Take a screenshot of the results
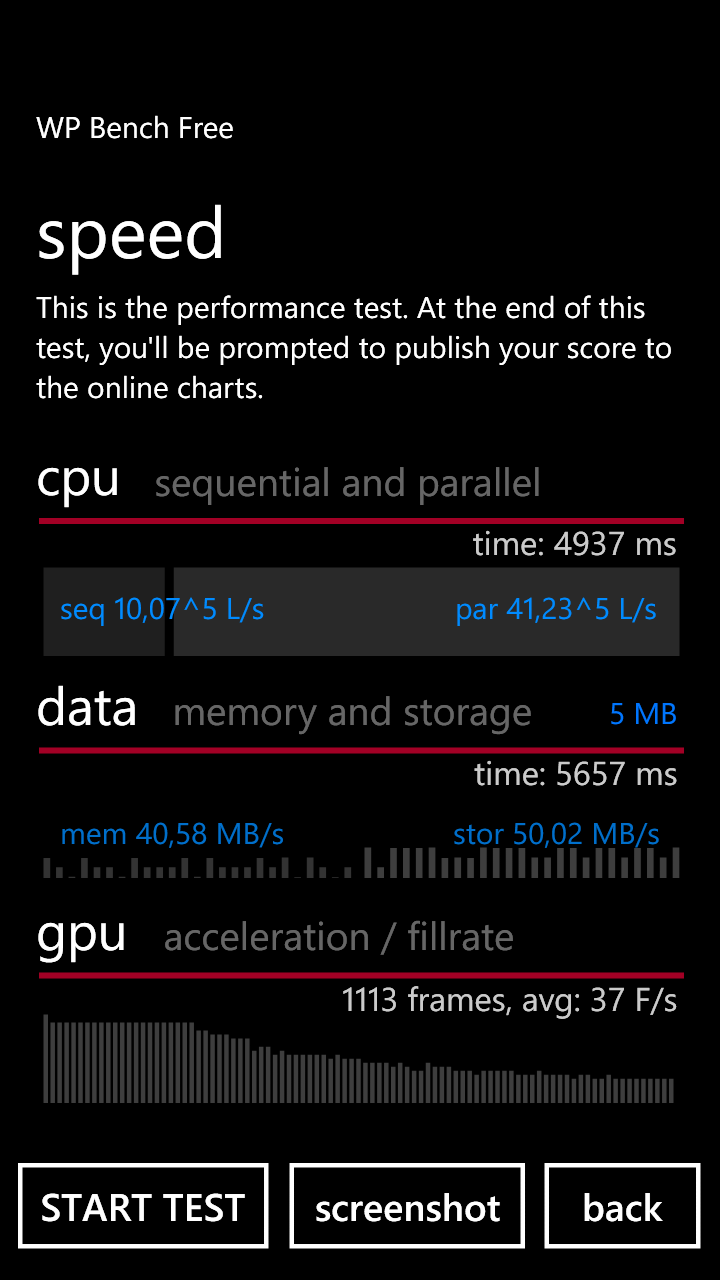The image size is (720, 1280). pyautogui.click(x=407, y=1206)
